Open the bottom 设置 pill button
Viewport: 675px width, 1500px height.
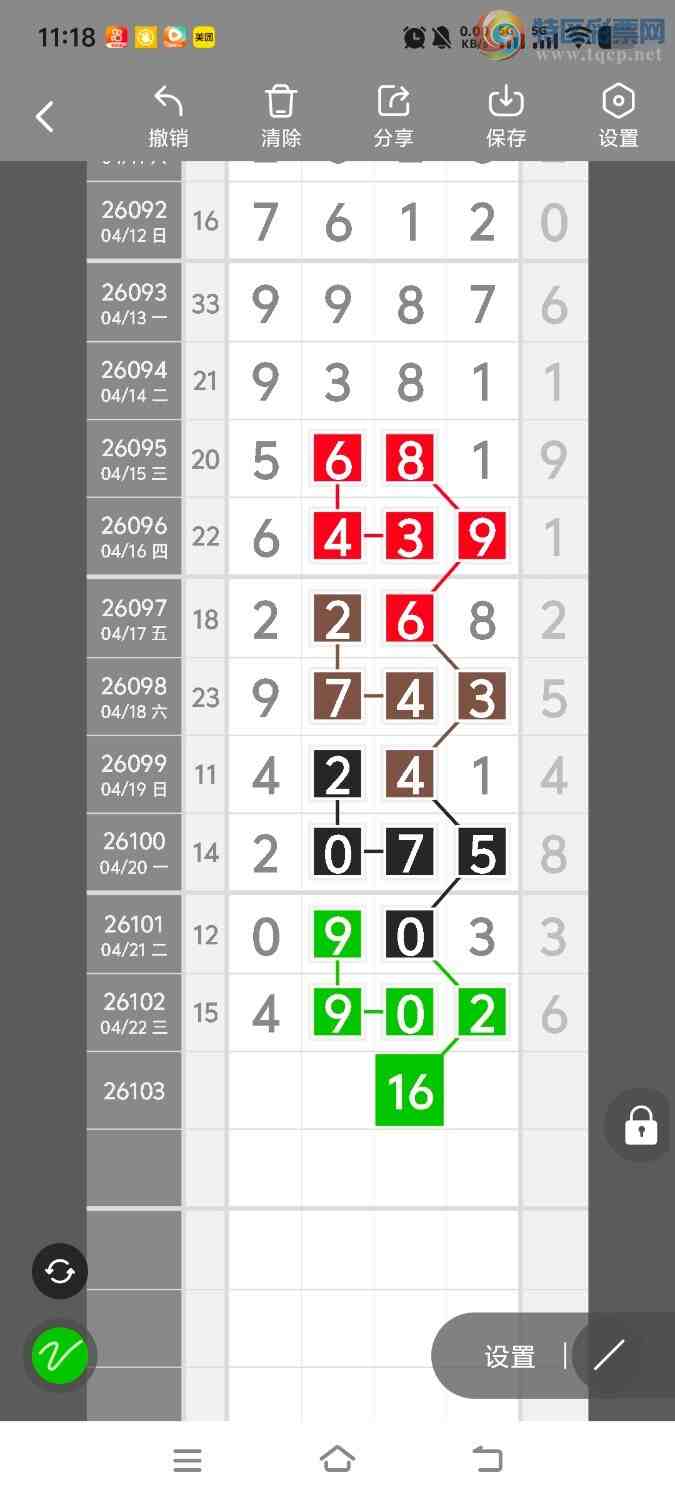510,1356
